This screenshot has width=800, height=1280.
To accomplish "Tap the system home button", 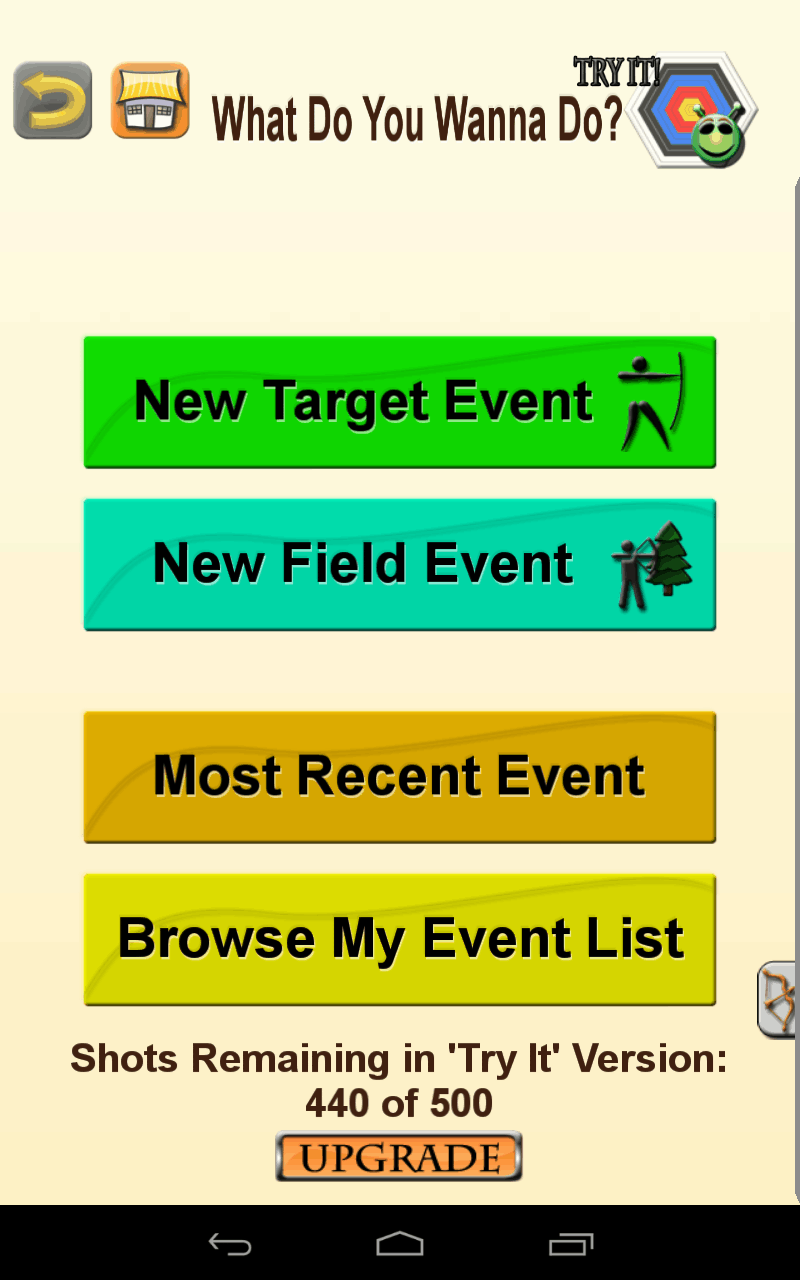I will point(400,1244).
